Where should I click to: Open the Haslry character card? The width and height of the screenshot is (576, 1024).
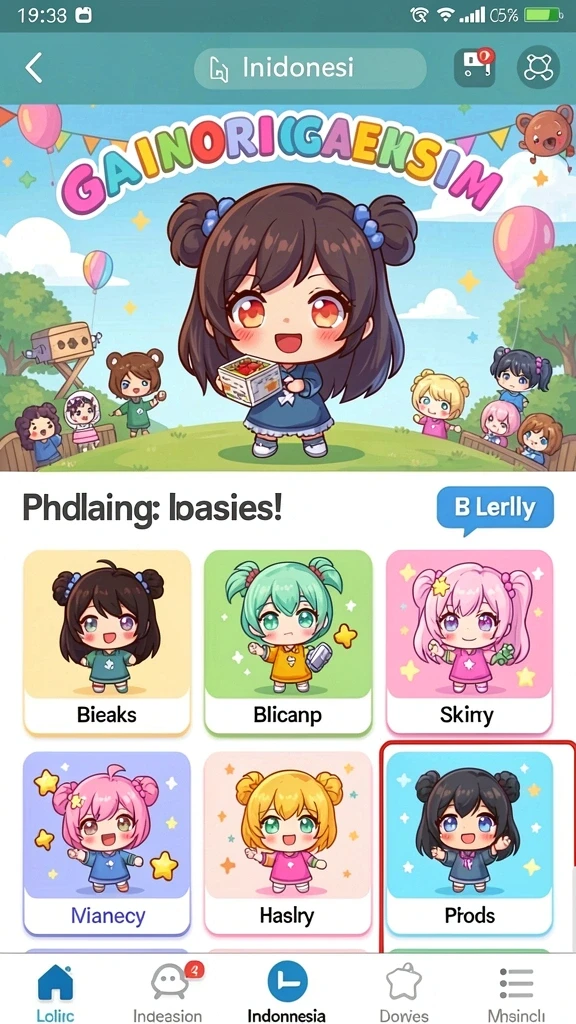click(x=288, y=844)
